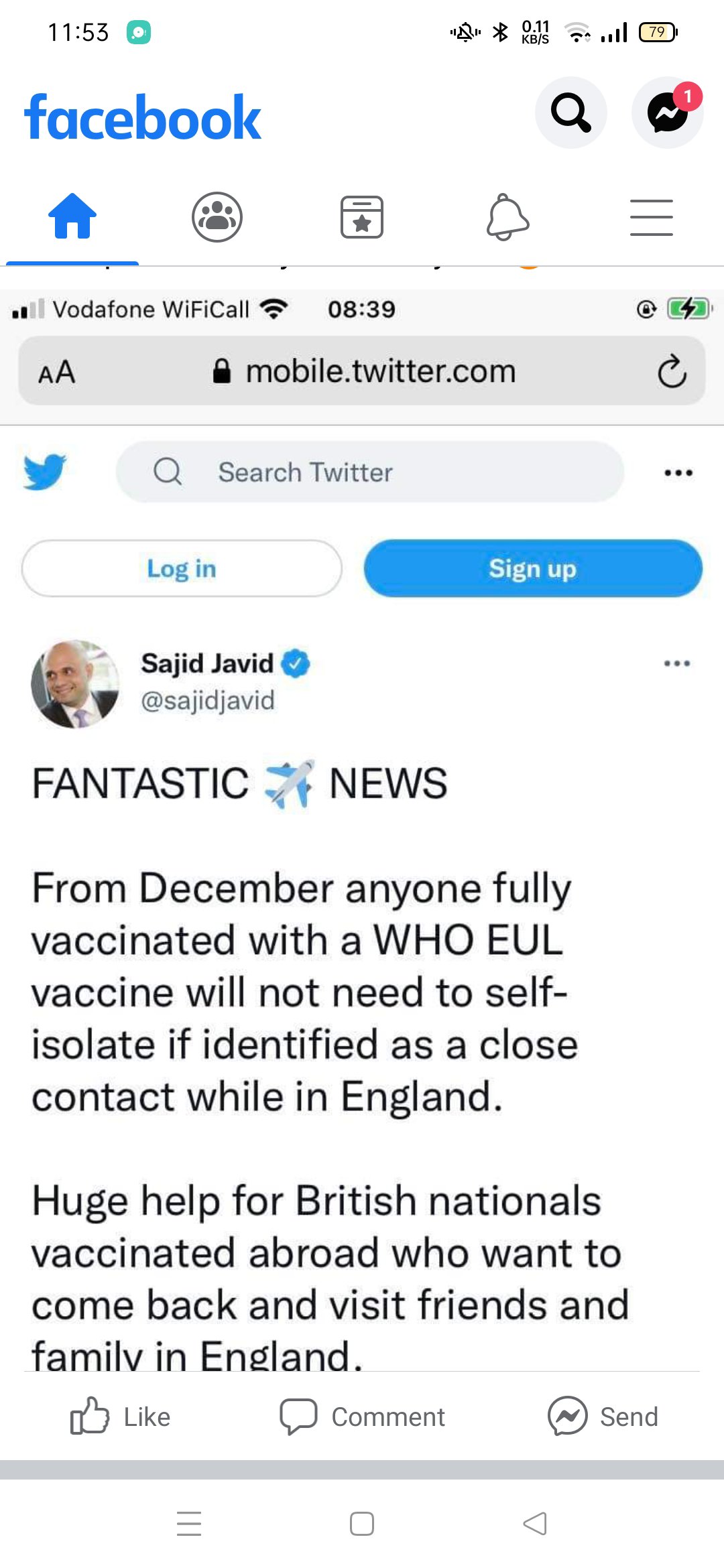Open the starred feeds tab
This screenshot has height=1568, width=724.
tap(361, 216)
